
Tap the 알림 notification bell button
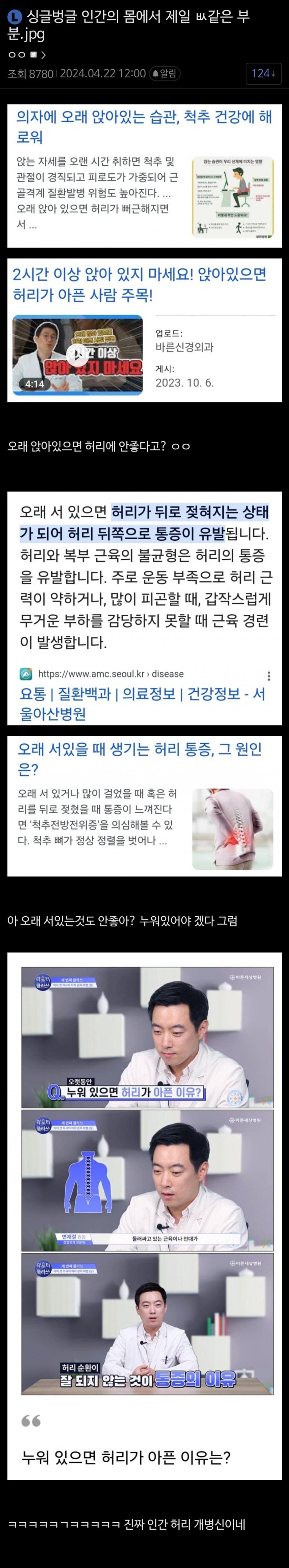pyautogui.click(x=164, y=74)
